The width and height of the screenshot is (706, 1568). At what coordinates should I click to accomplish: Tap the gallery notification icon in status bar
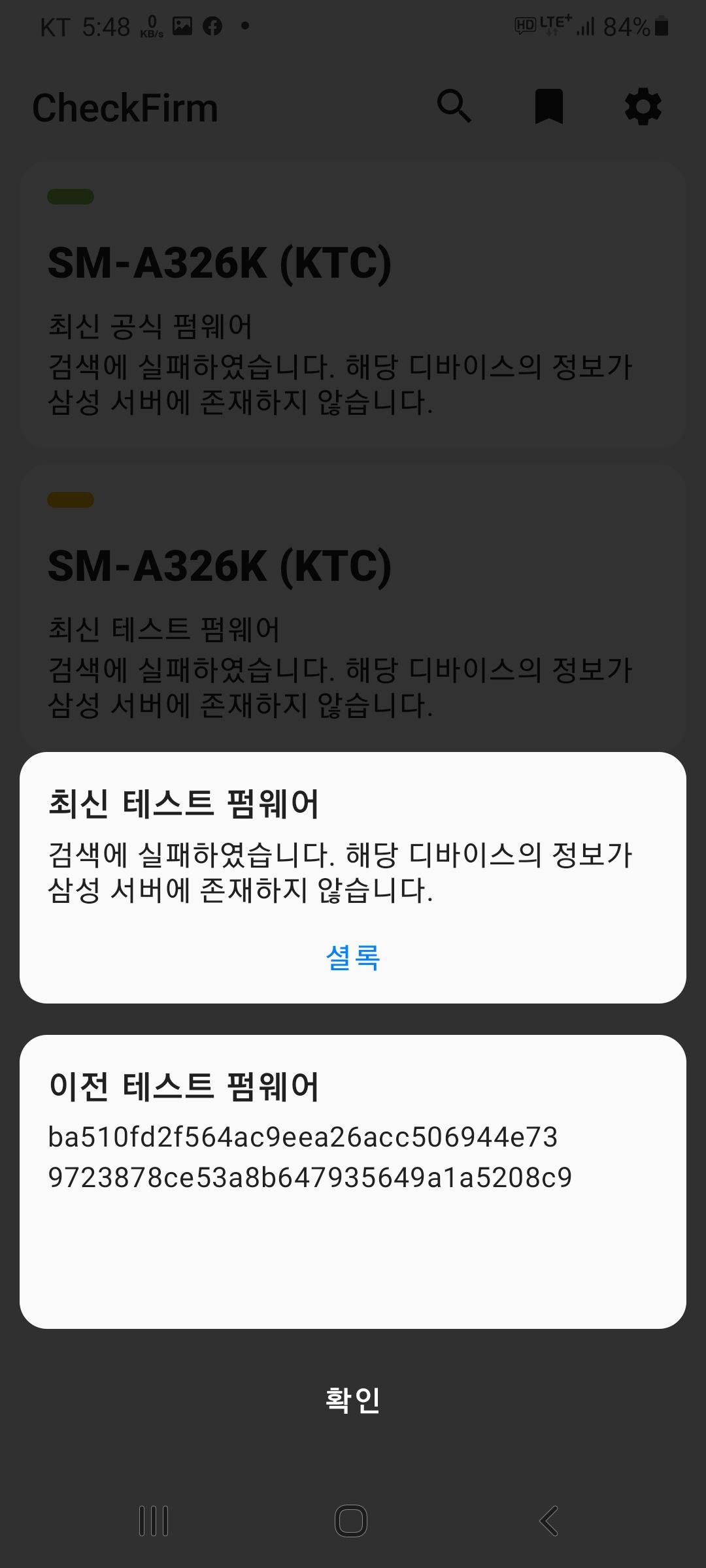click(x=181, y=25)
